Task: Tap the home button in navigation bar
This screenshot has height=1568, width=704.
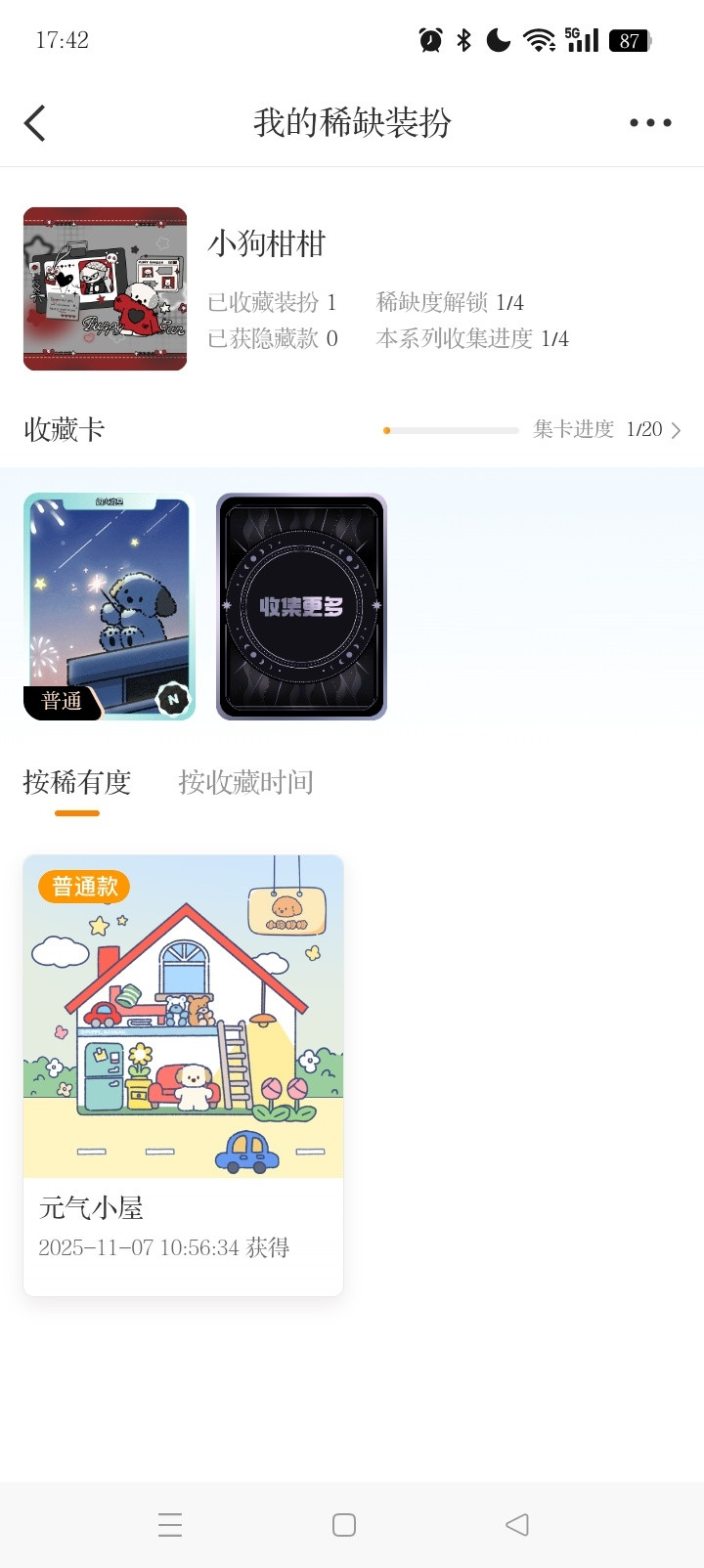Action: pos(343,1523)
